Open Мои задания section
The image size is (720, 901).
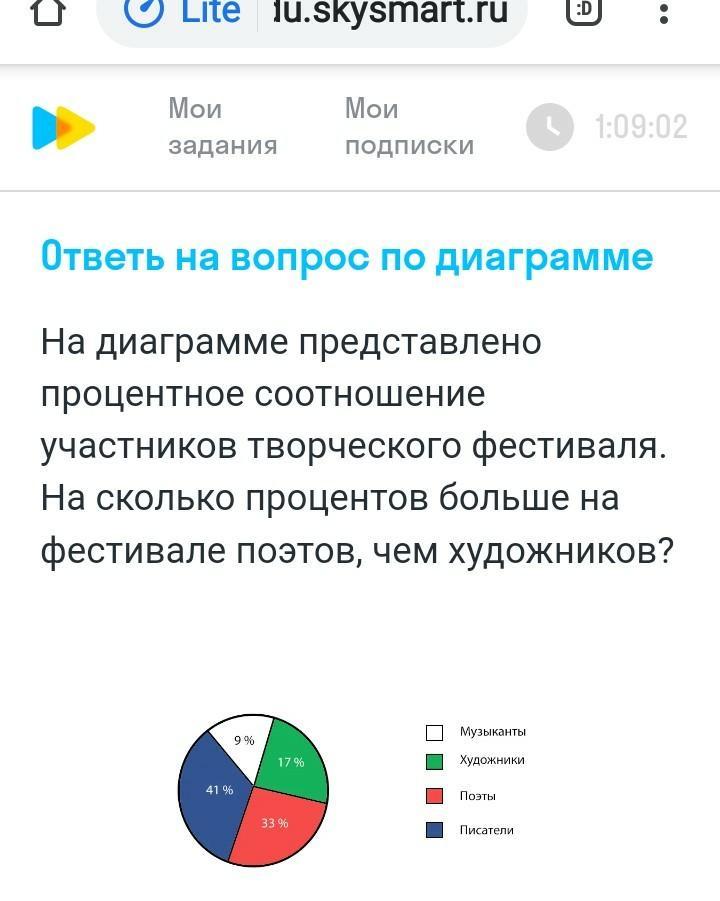(223, 127)
